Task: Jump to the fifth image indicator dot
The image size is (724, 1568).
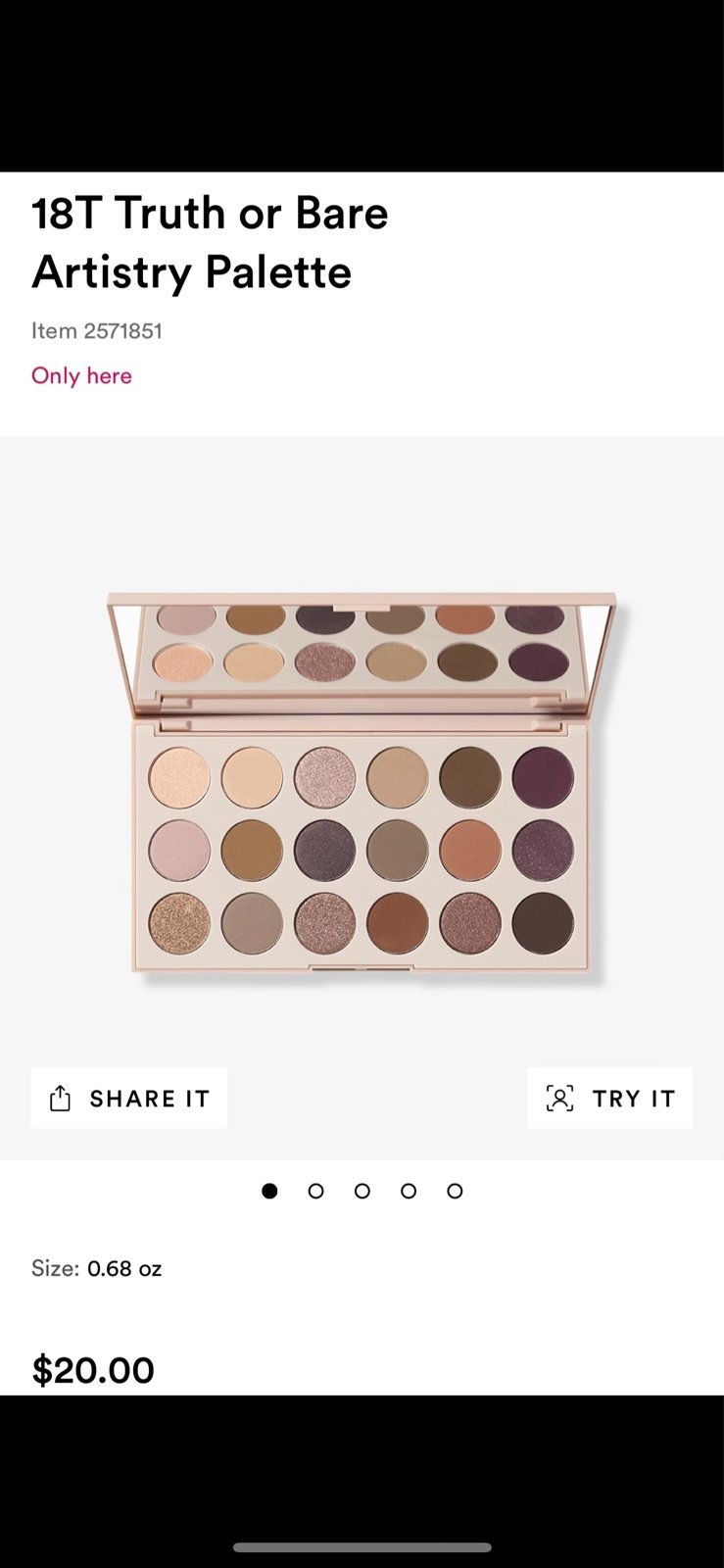Action: click(455, 1191)
